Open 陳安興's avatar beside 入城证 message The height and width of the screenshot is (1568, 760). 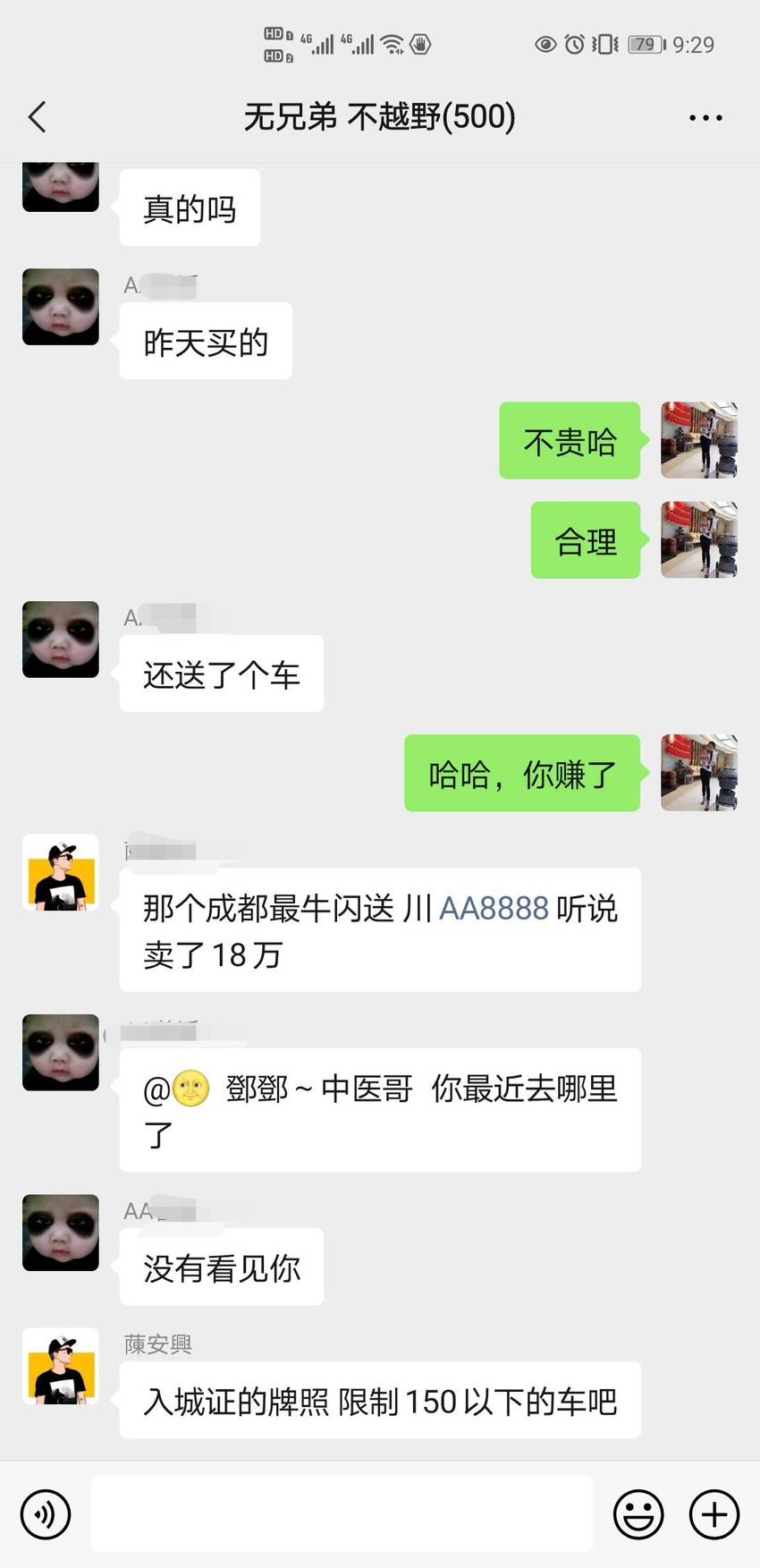pos(61,1366)
